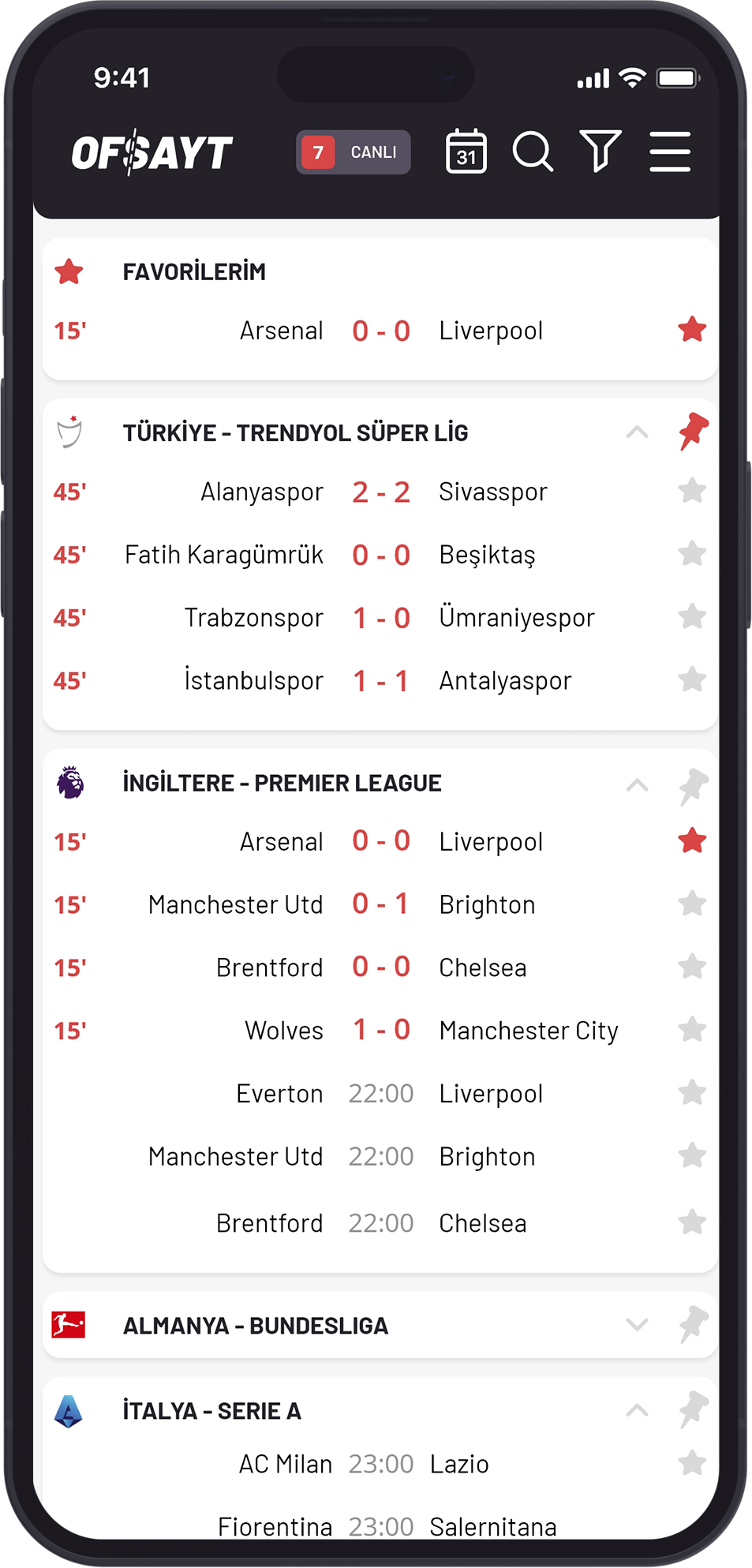Favorite the Wolves - Manchester City match
The height and width of the screenshot is (1568, 752).
click(692, 1030)
